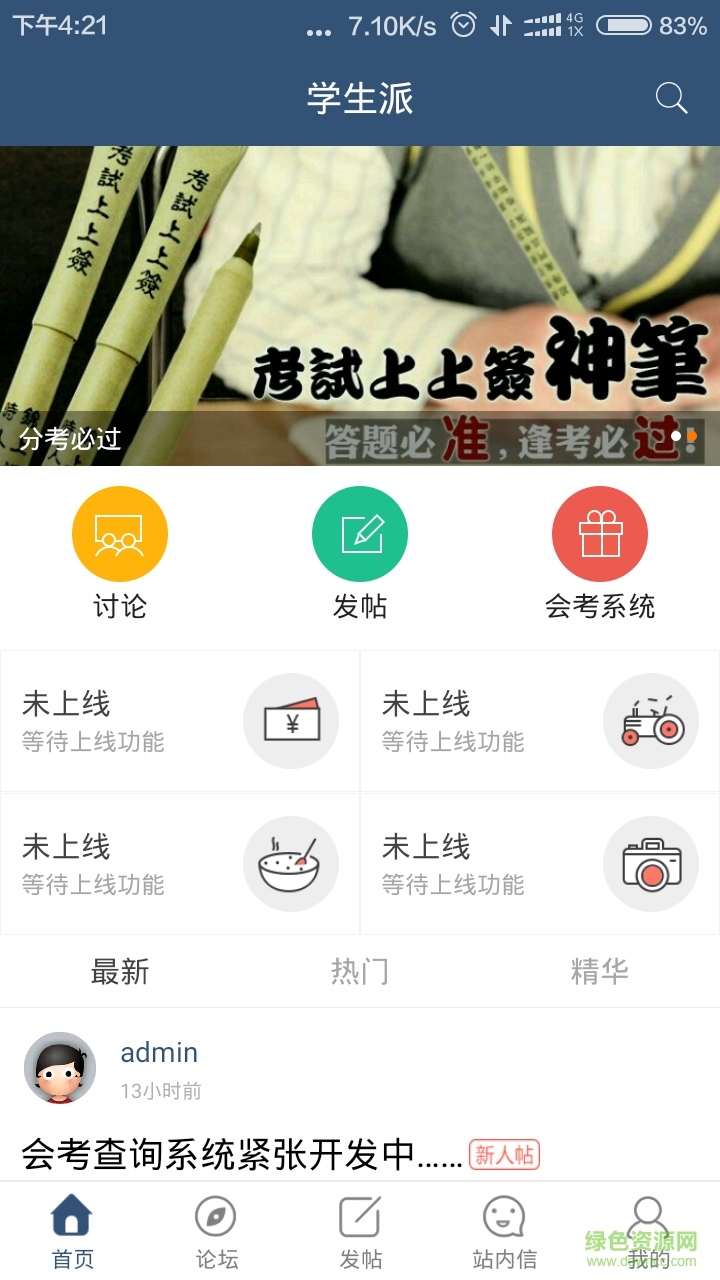Go to 我的 profile in bottom navigation
This screenshot has width=720, height=1280.
[x=650, y=1218]
